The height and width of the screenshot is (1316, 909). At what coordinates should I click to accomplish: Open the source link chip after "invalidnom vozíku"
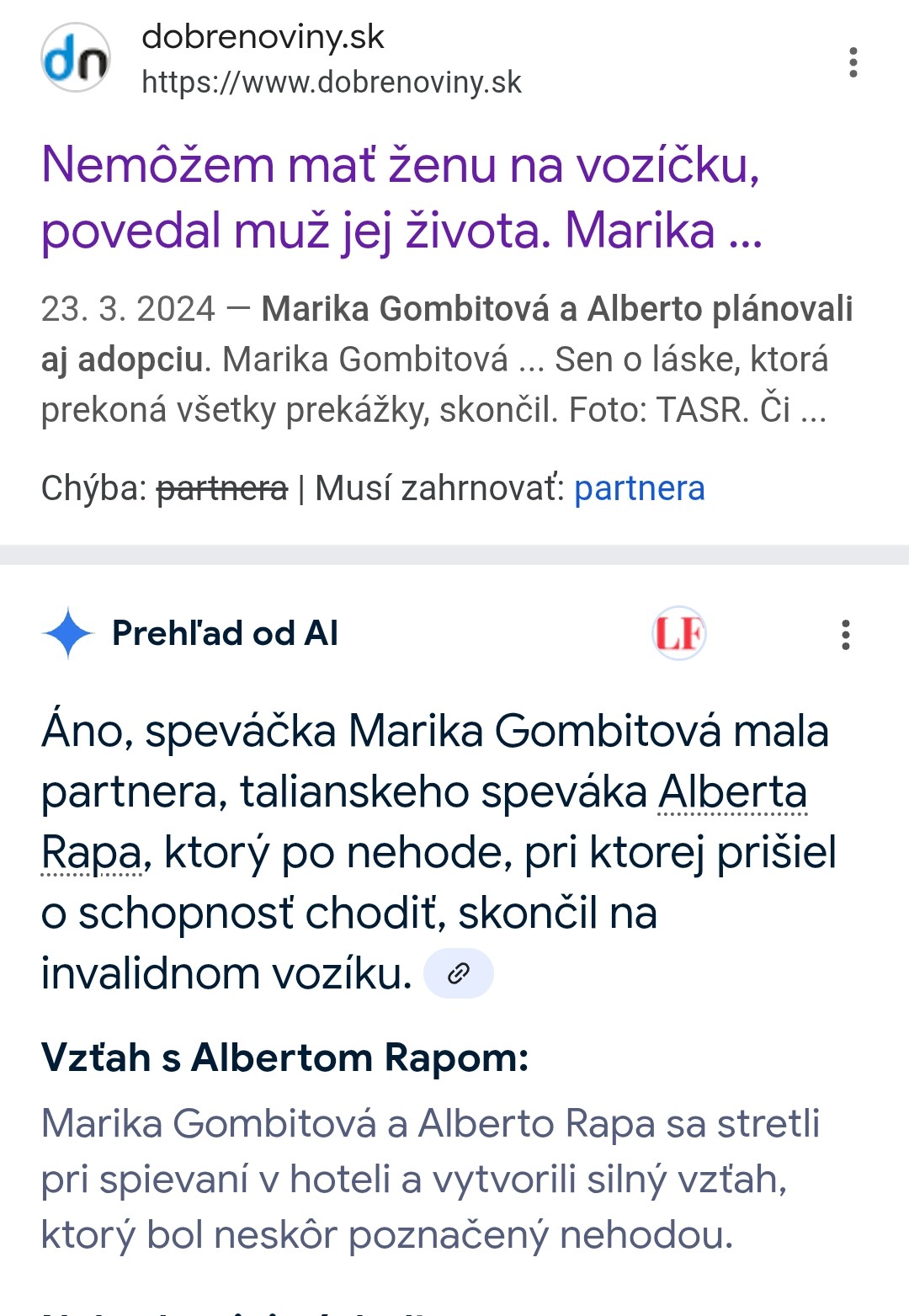tap(458, 974)
